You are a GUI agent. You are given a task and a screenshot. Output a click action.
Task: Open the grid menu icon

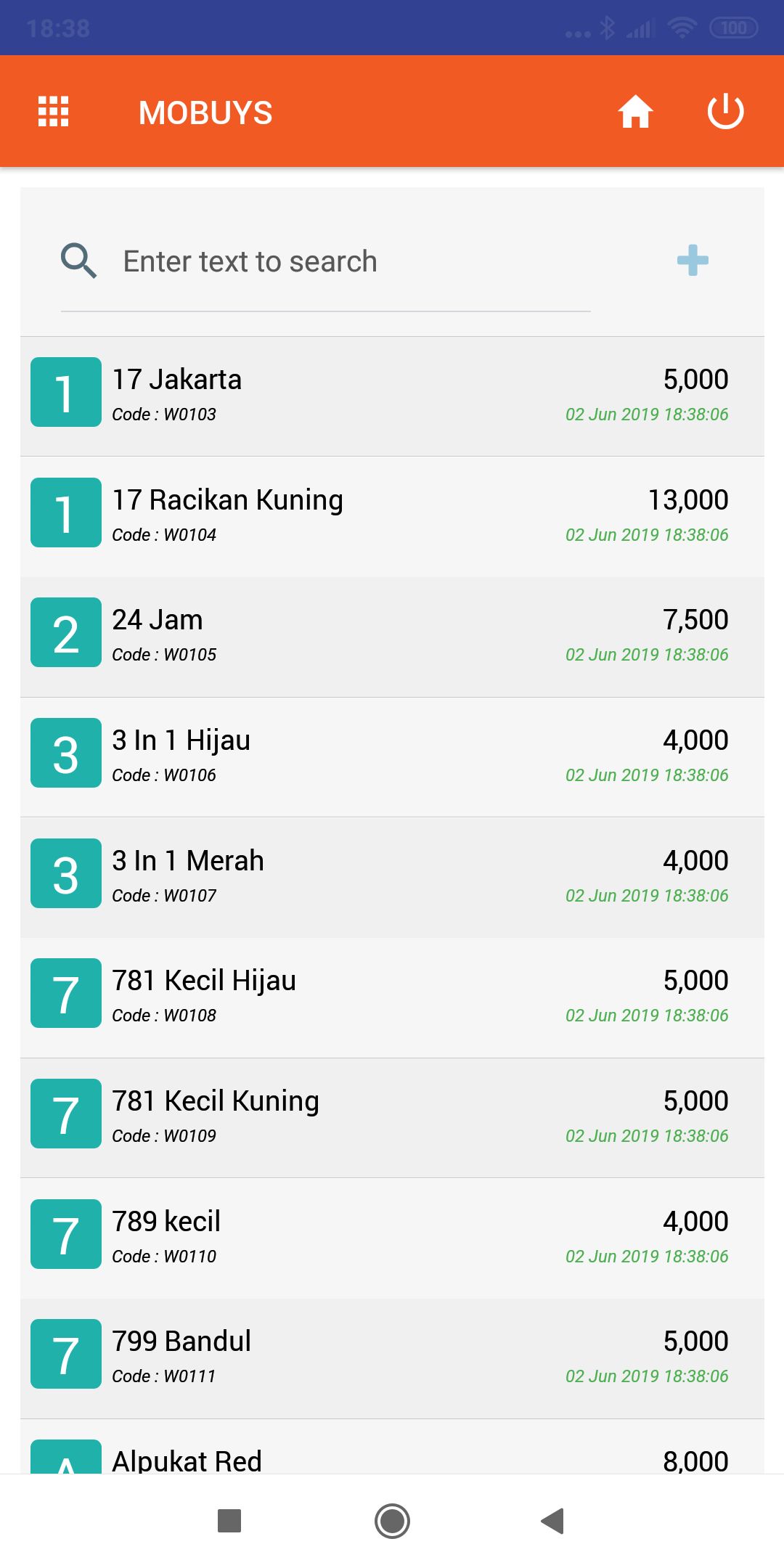click(53, 112)
